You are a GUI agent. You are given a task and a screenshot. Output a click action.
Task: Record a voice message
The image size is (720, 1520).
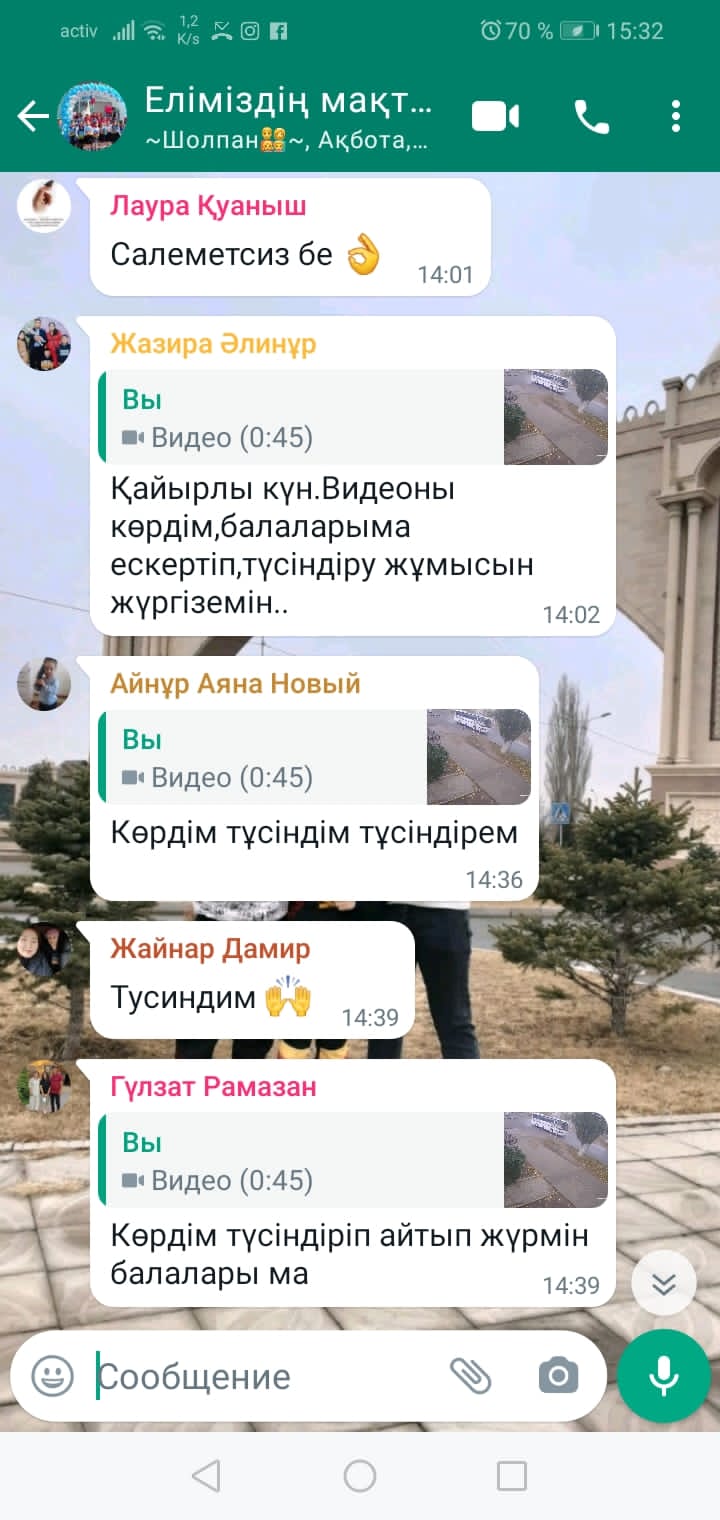click(x=664, y=1376)
